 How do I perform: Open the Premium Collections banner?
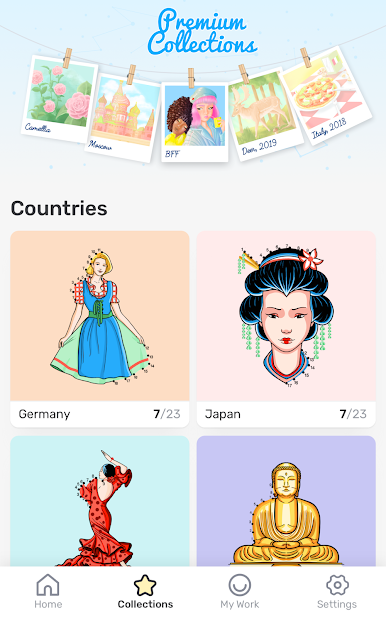(x=193, y=85)
